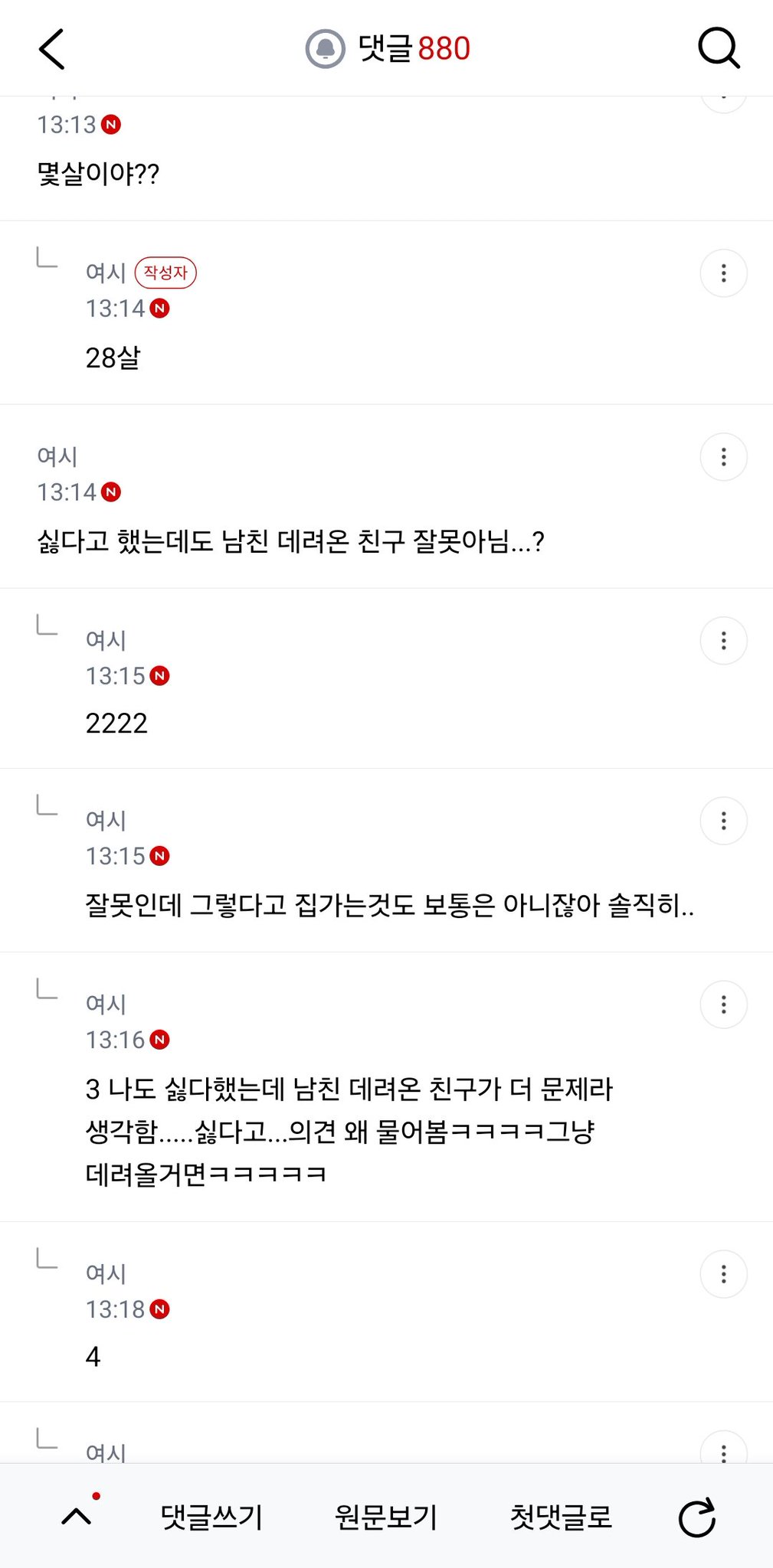Go back from the comments page
Screen dimensions: 773x1568
pos(52,49)
